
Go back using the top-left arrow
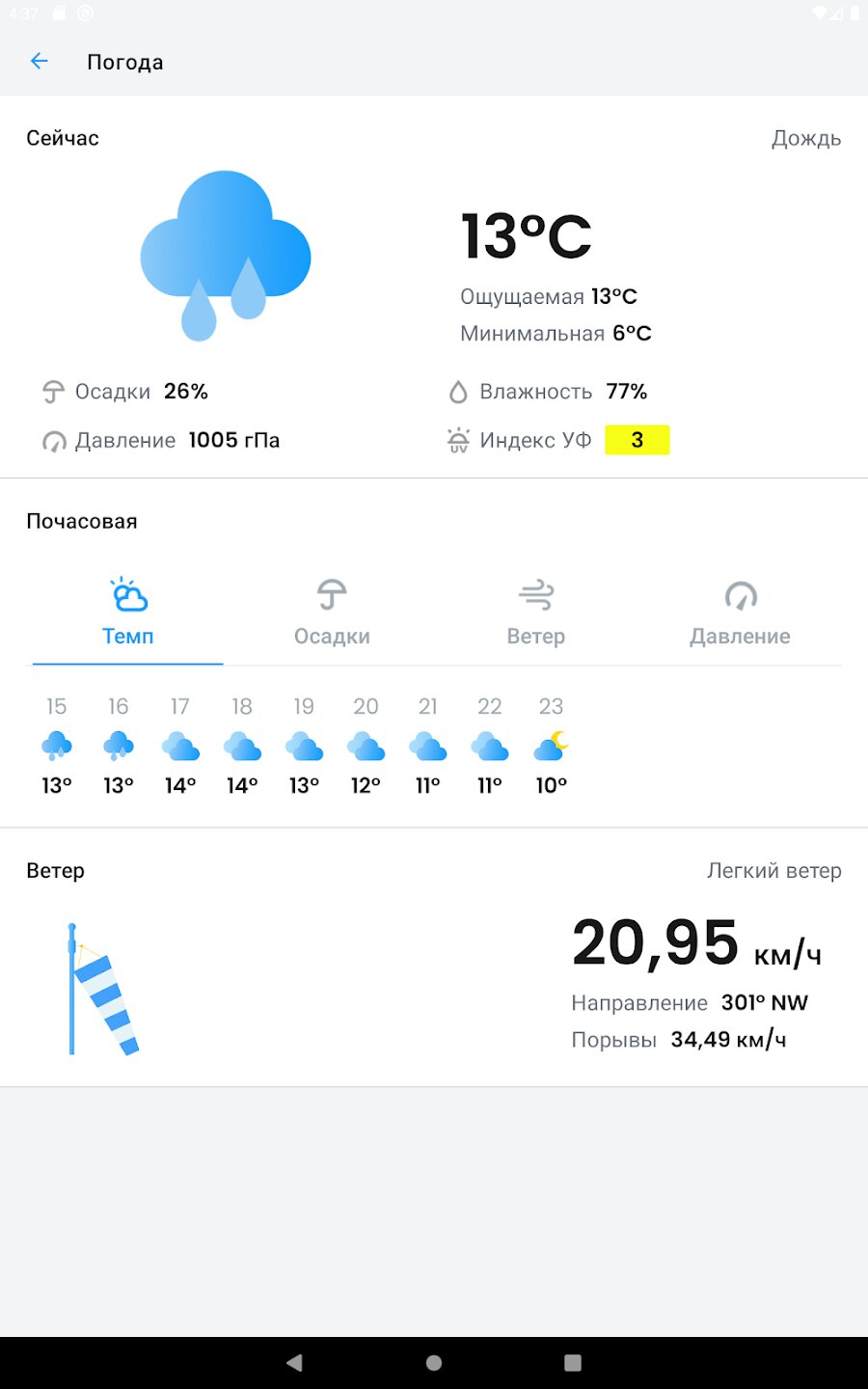[x=40, y=62]
